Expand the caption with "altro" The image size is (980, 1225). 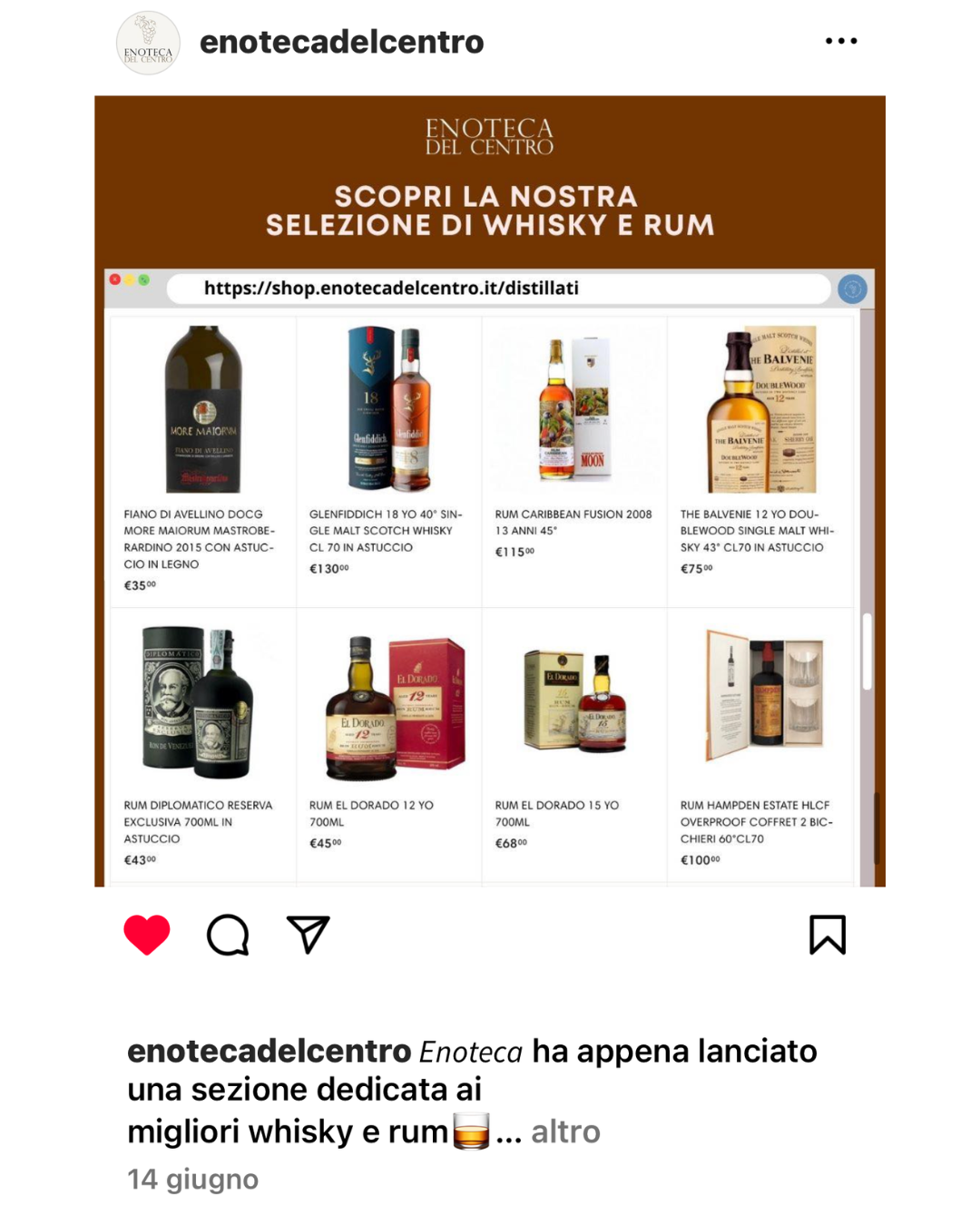(x=565, y=1132)
